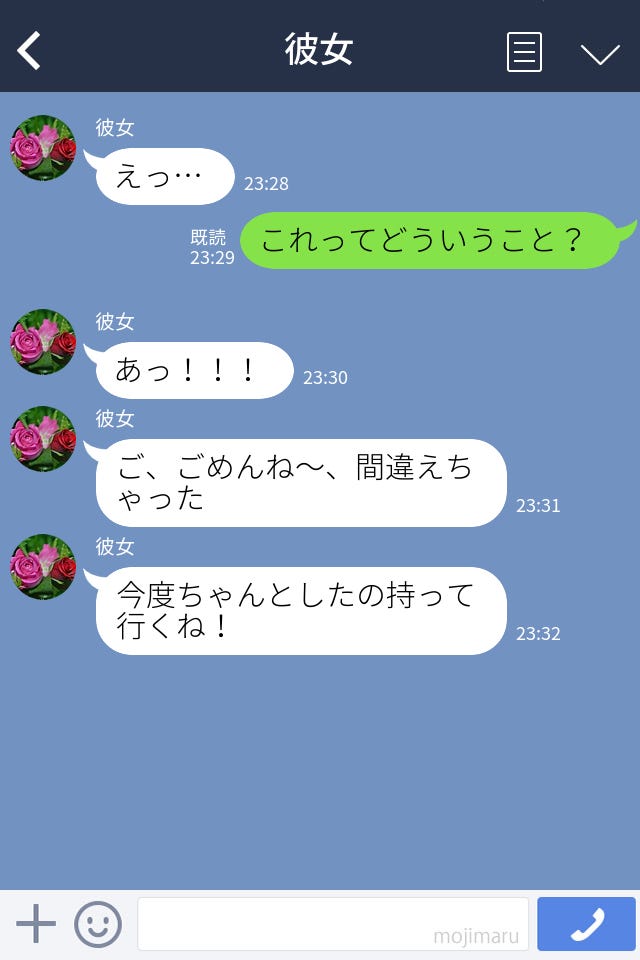Start a voice call with 彼女
Viewport: 640px width, 960px height.
[586, 924]
